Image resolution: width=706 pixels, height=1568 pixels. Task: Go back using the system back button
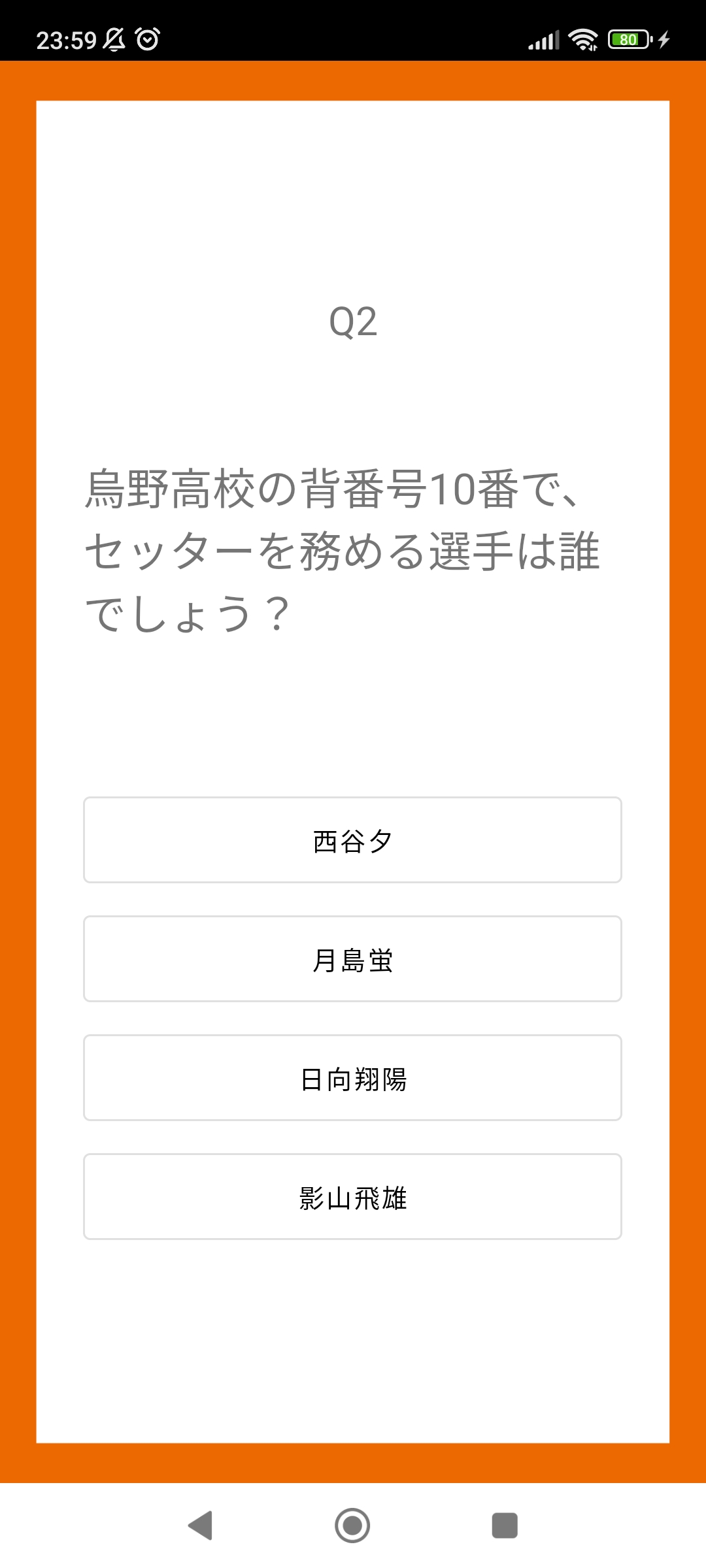tap(201, 1526)
